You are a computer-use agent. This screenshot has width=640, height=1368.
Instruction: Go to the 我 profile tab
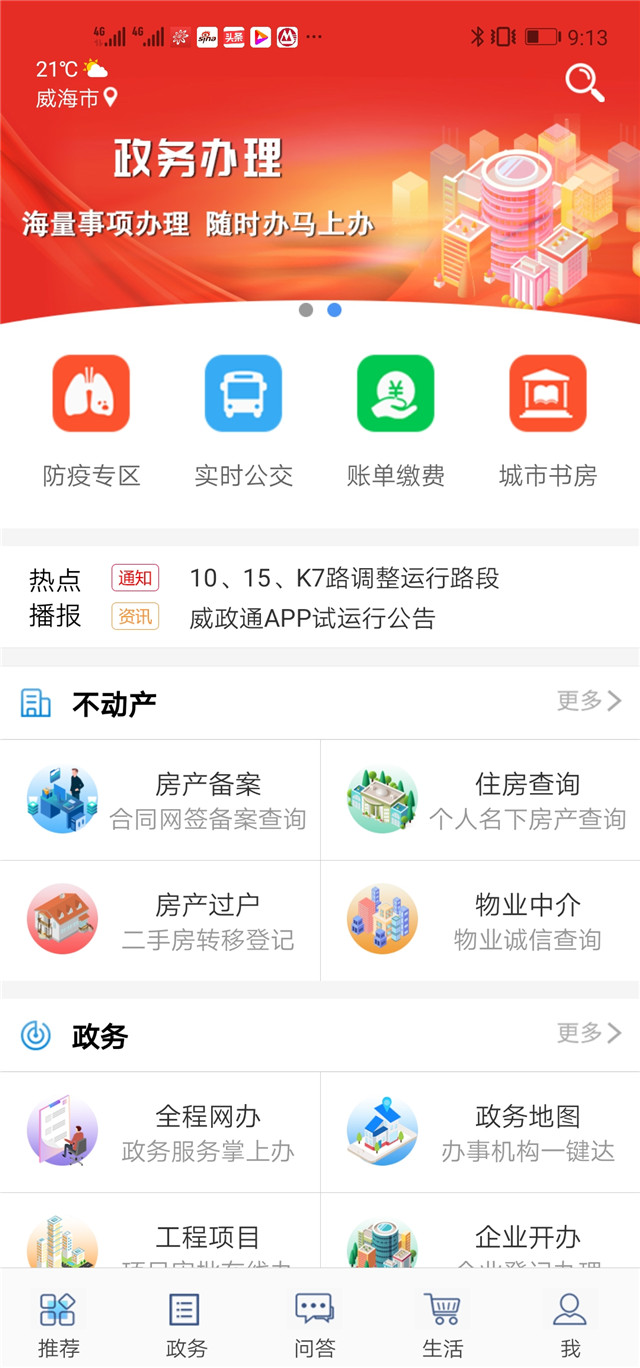point(570,1322)
